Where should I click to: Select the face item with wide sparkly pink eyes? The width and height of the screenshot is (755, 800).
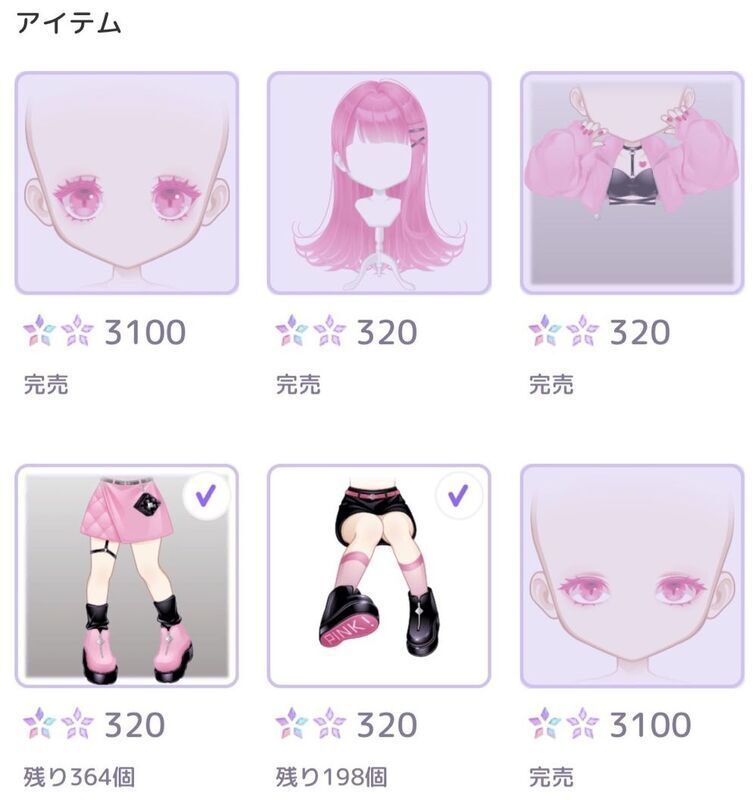[x=127, y=183]
